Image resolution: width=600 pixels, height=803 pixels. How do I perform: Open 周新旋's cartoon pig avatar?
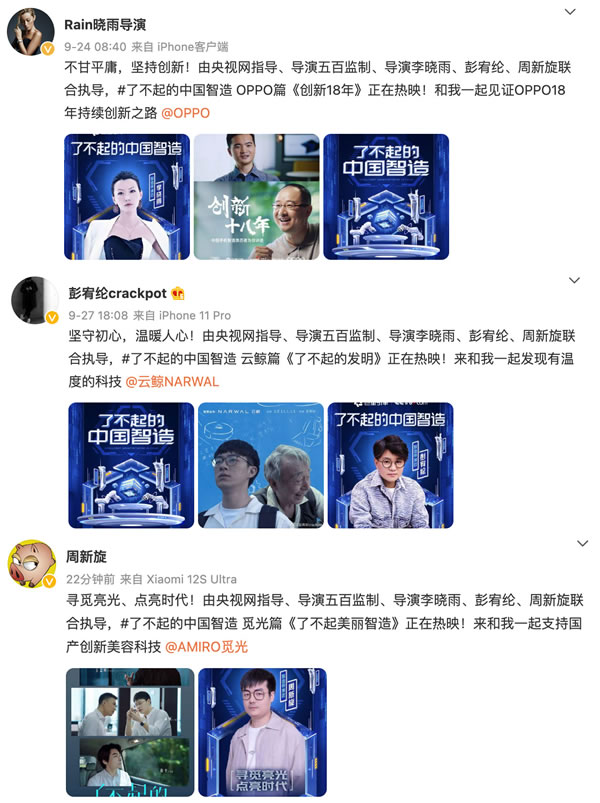[31, 564]
